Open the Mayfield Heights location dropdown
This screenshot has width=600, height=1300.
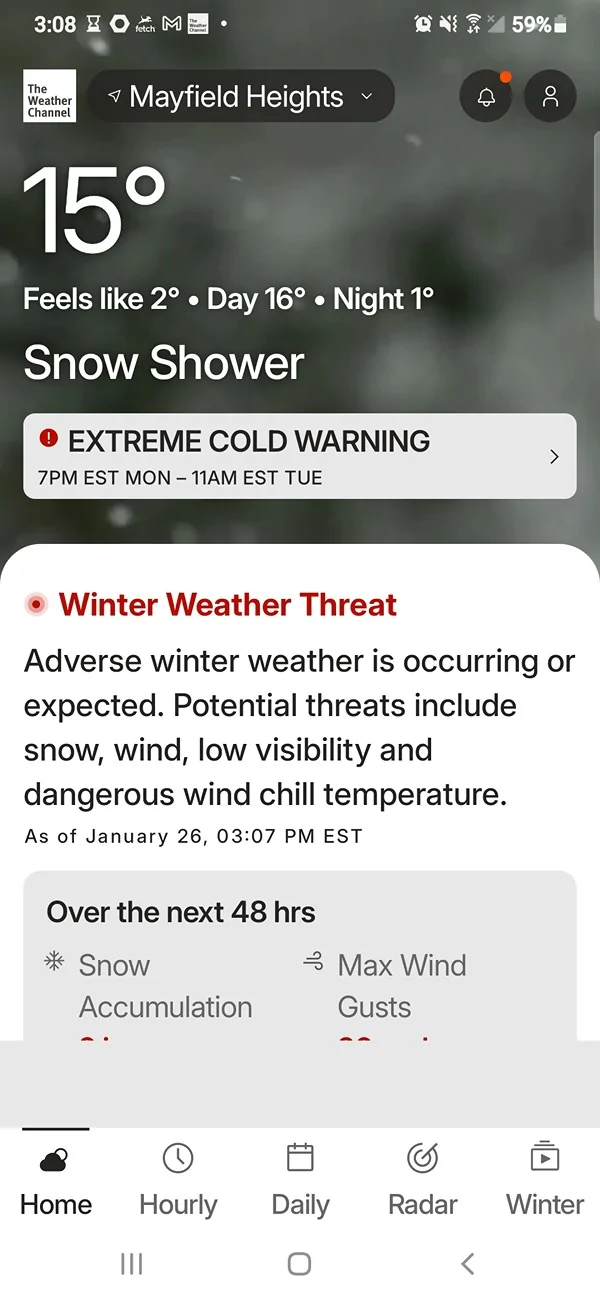(240, 97)
